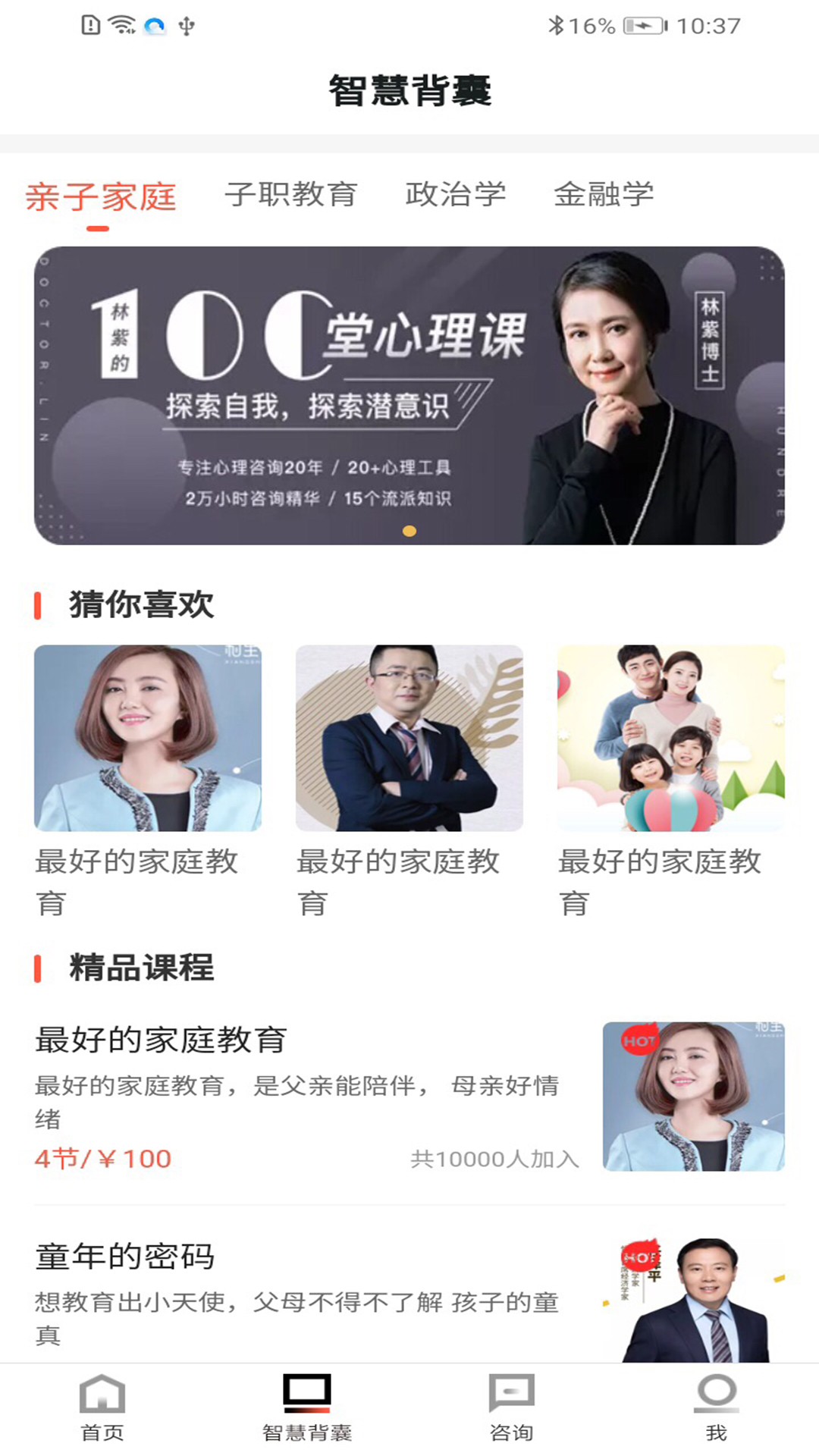Switch to the 咨询 tab
Screen dimensions: 819x1456
512,1407
